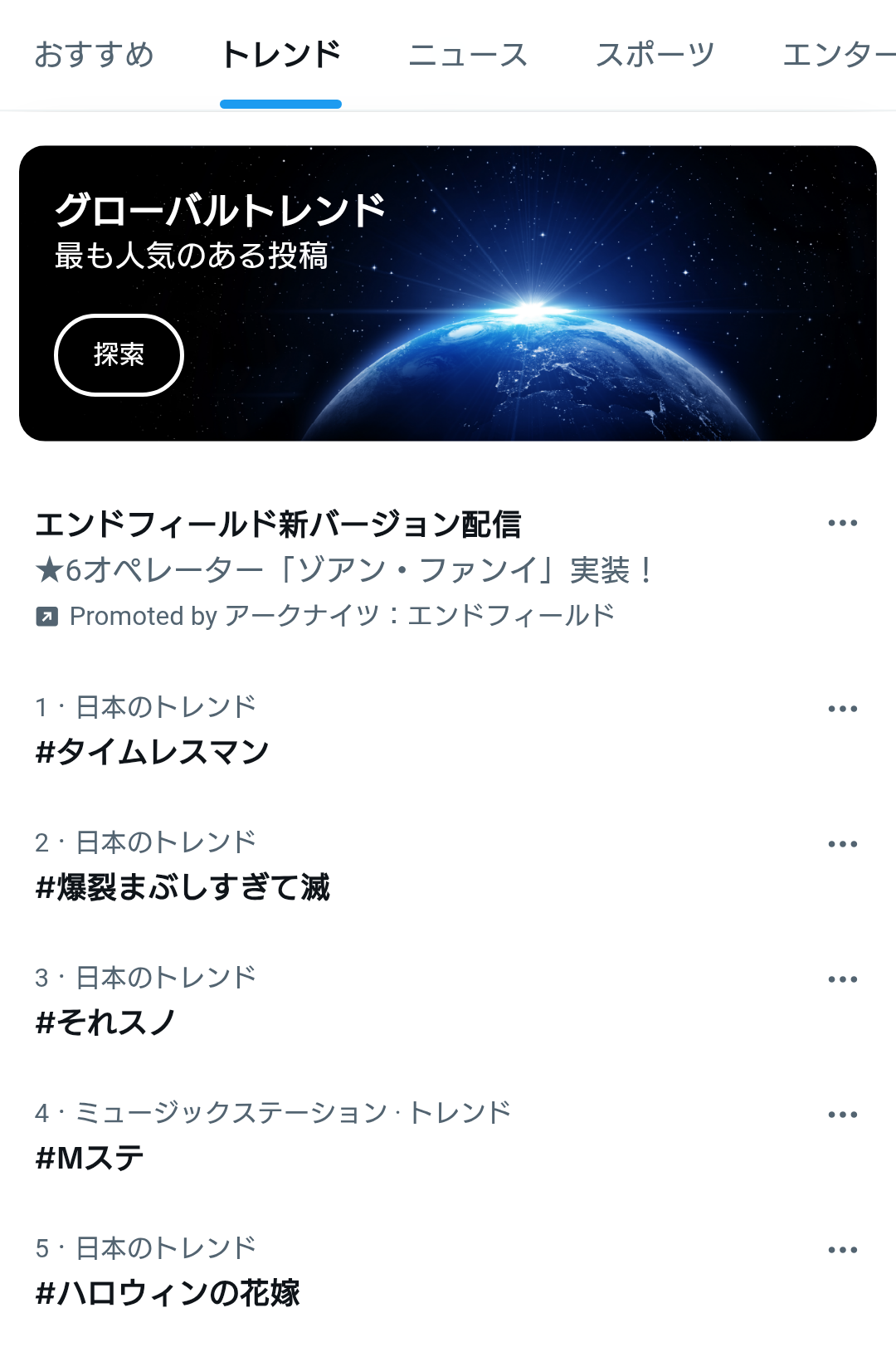Screen dimensions: 896x1347
Task: Go to the スポーツ tab
Action: pyautogui.click(x=655, y=55)
